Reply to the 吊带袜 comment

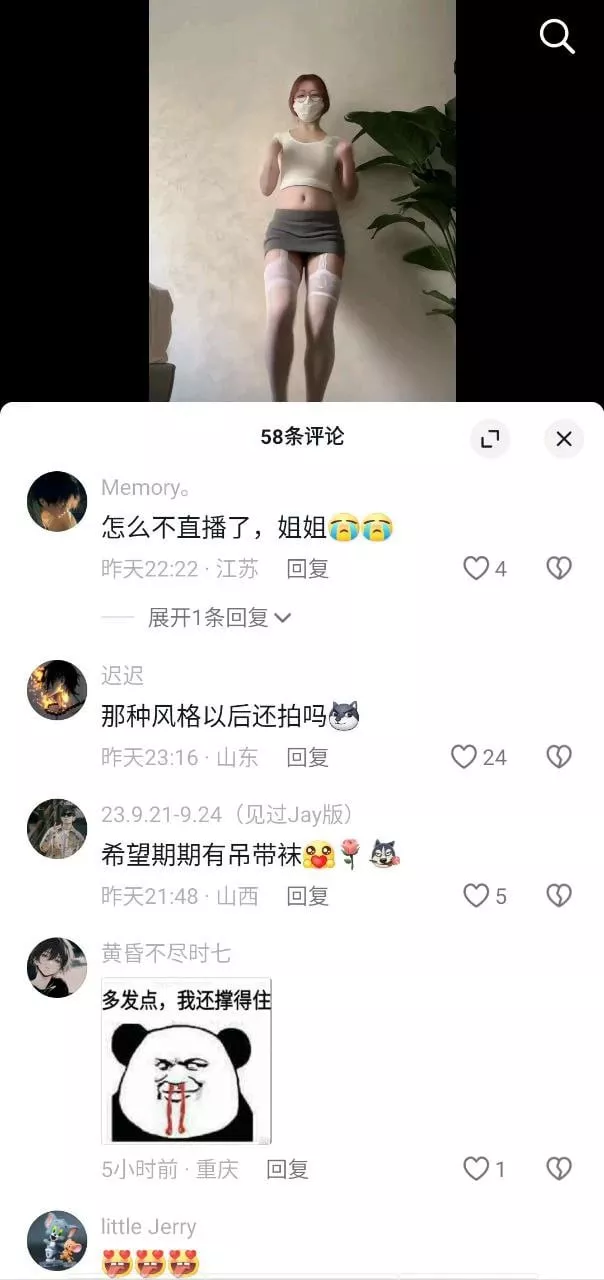pos(308,897)
